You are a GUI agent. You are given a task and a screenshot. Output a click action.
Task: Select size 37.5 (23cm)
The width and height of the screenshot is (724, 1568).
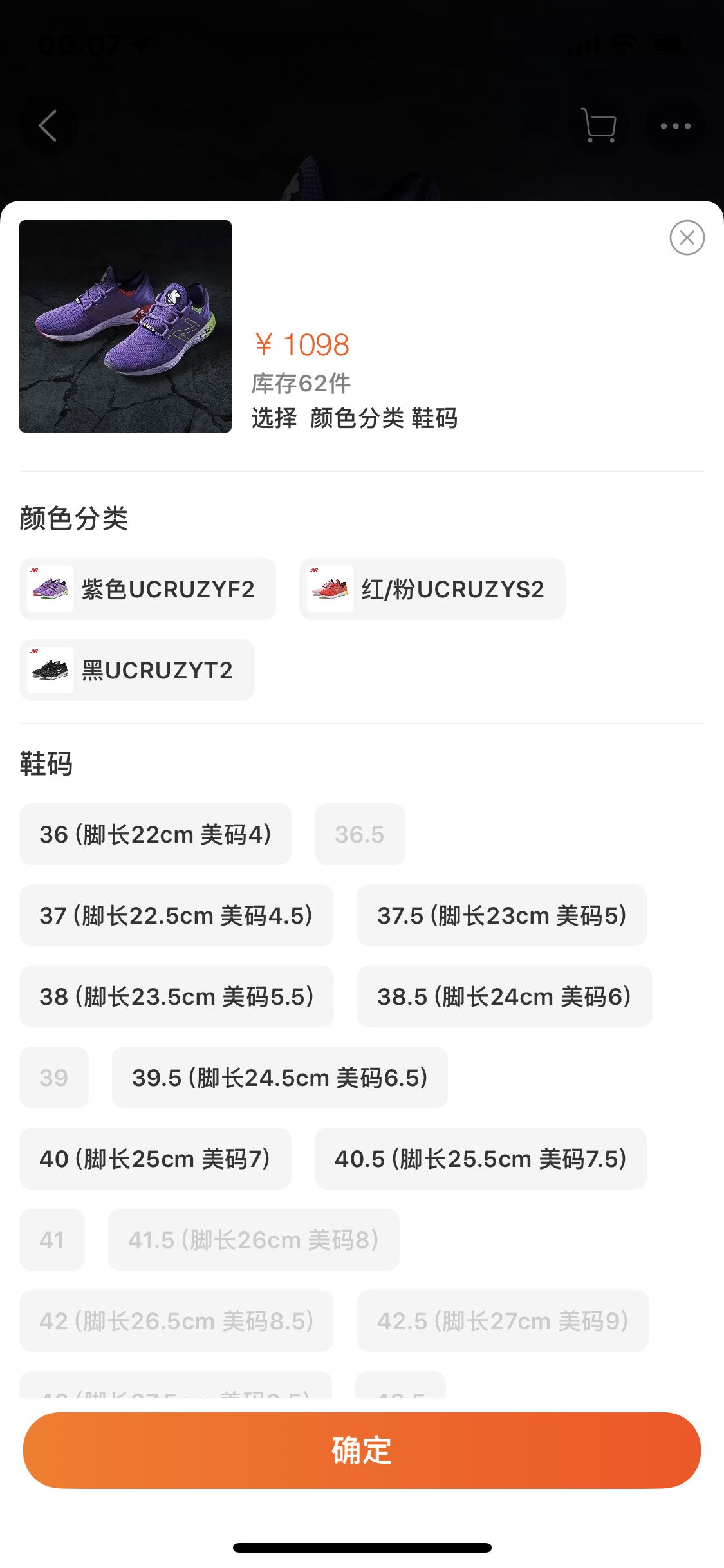click(501, 915)
